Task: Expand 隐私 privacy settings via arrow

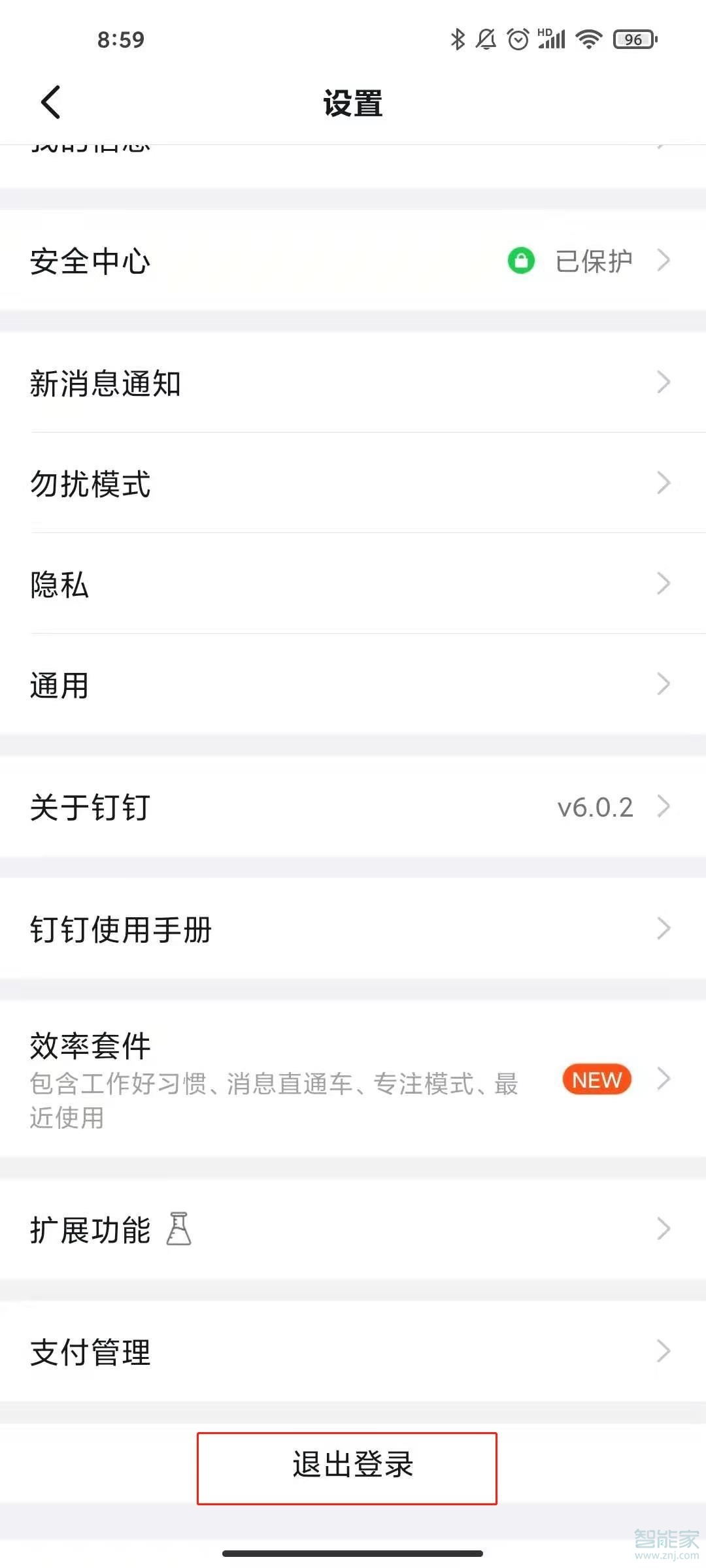Action: [663, 583]
